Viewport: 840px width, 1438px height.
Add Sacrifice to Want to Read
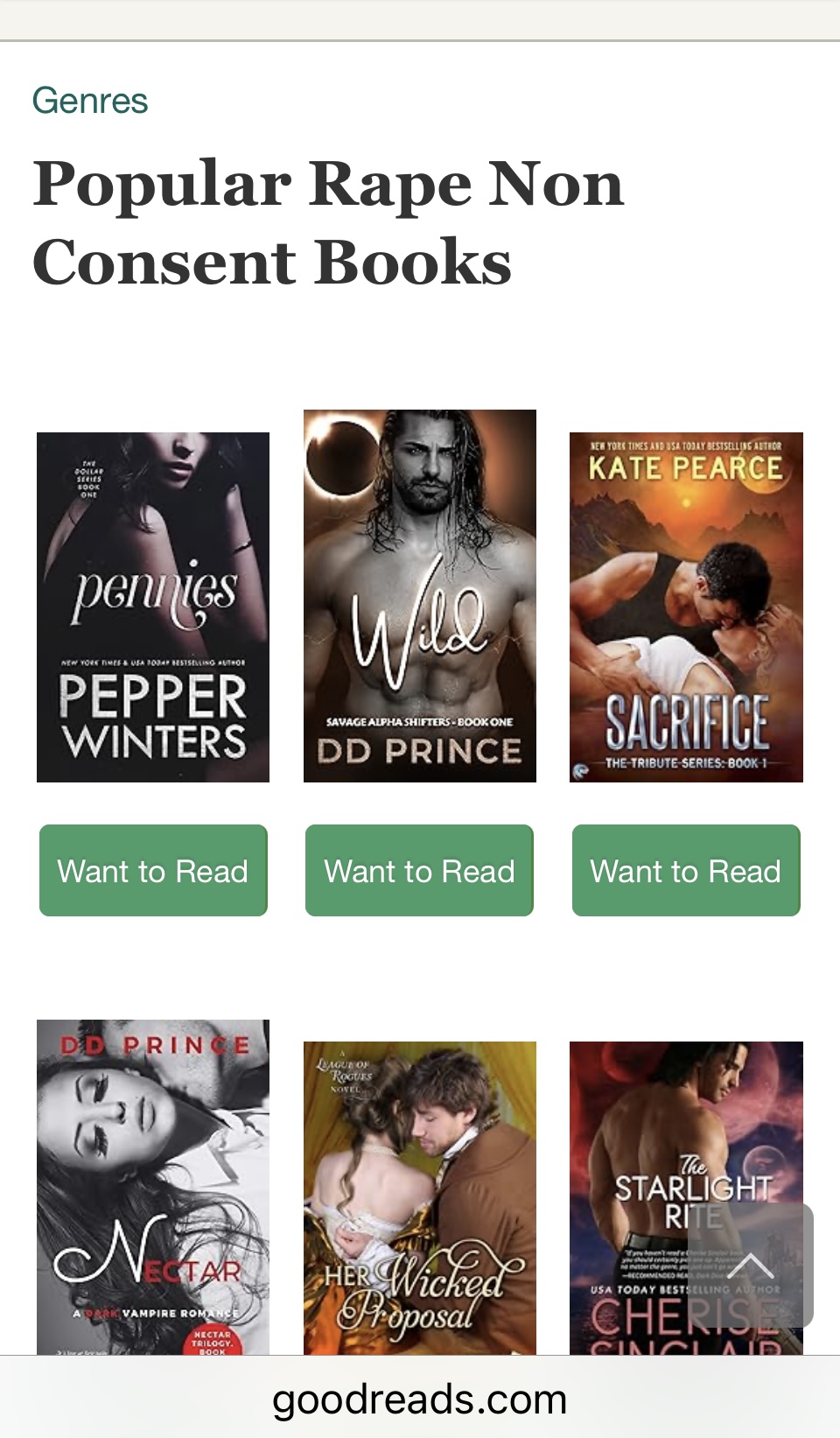pos(686,871)
